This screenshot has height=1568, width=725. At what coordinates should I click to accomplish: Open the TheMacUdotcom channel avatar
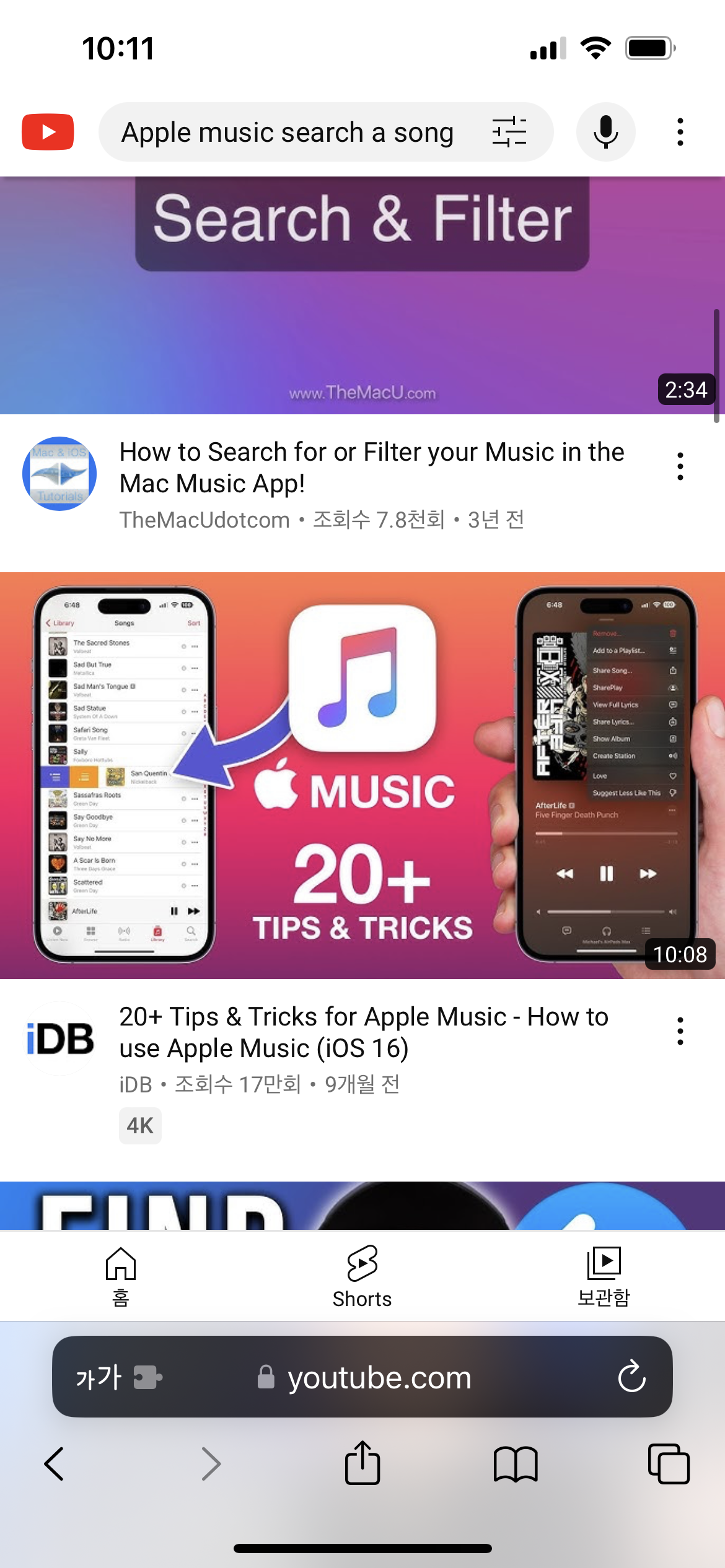pyautogui.click(x=59, y=474)
